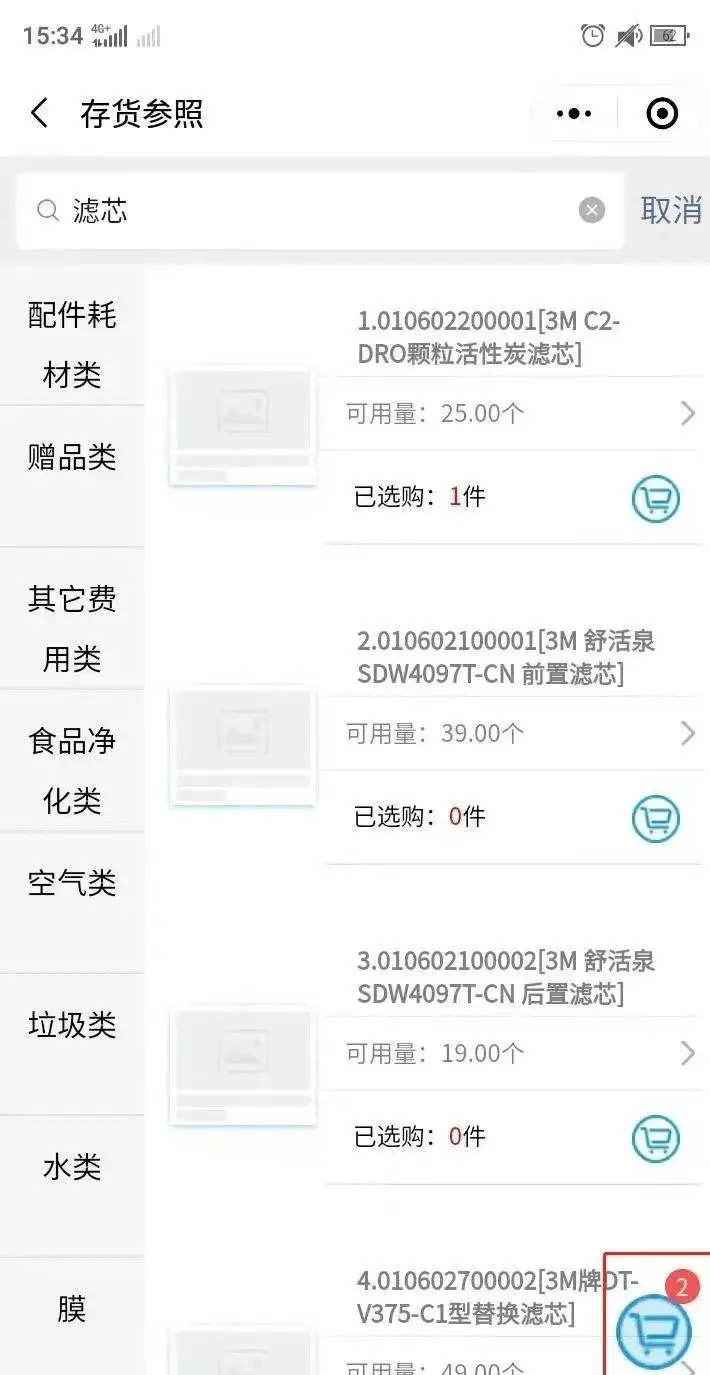Close the mini-program with the circle icon
Screen dimensions: 710x1375
[x=662, y=114]
